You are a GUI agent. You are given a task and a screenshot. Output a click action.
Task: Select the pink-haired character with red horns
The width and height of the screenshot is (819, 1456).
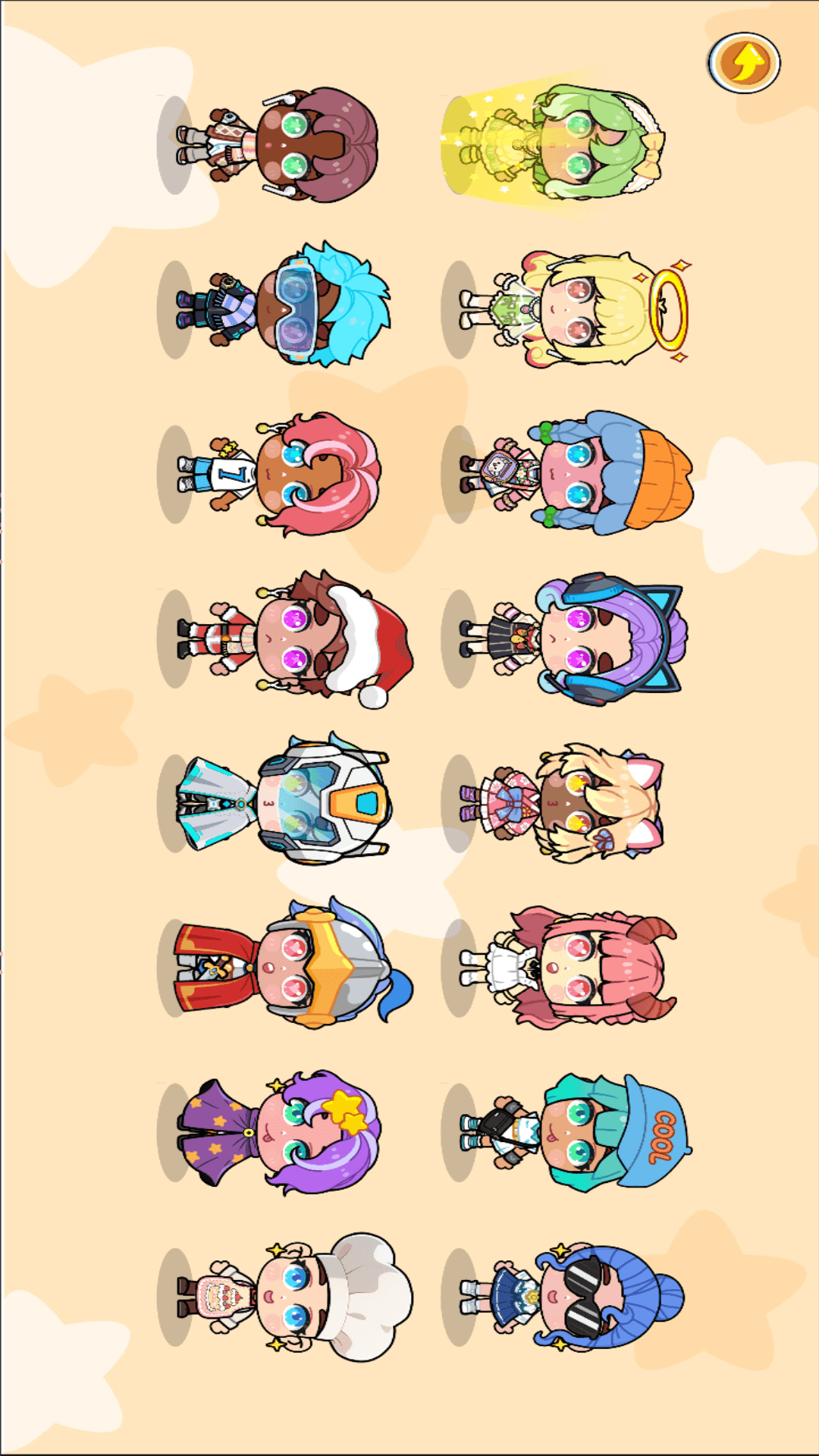(x=584, y=967)
